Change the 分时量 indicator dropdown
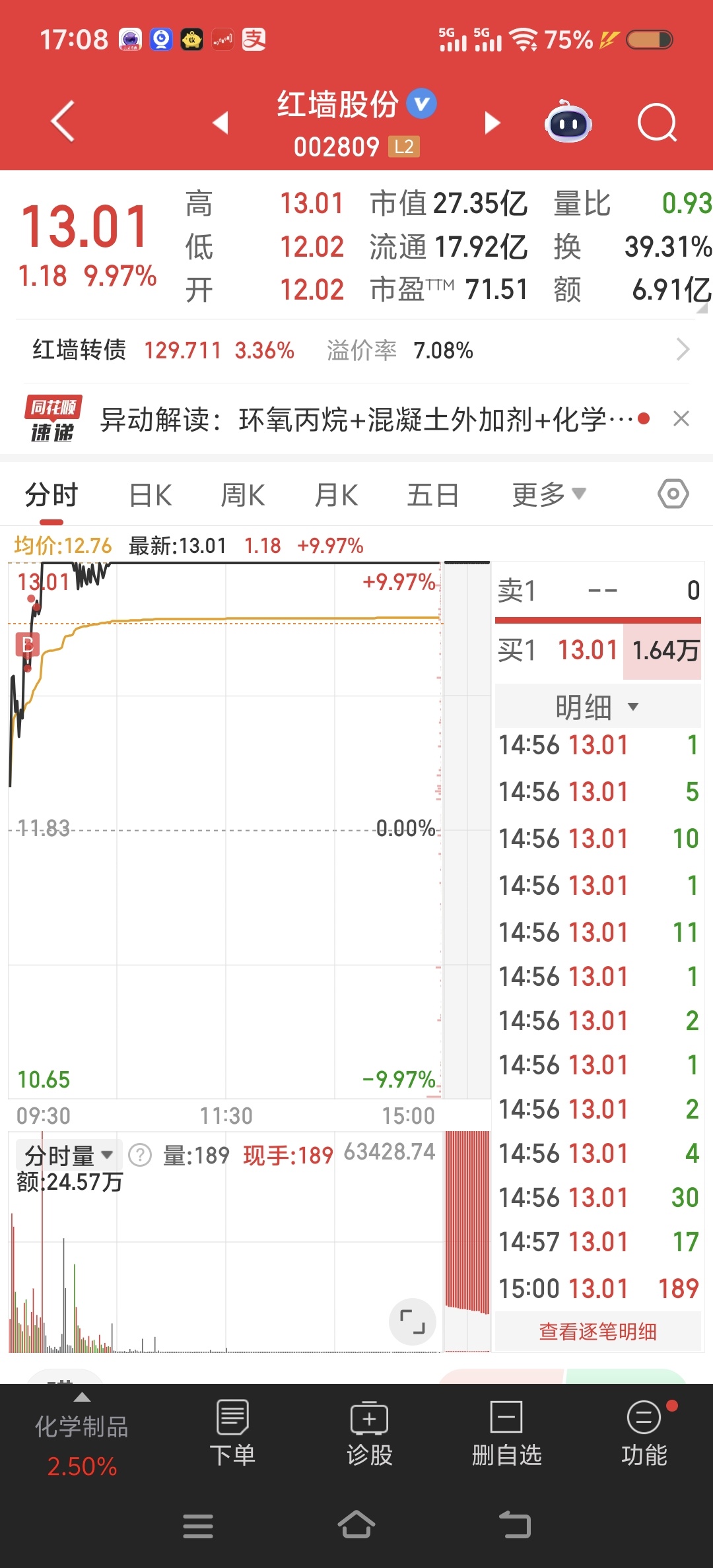The width and height of the screenshot is (713, 1568). 69,1156
